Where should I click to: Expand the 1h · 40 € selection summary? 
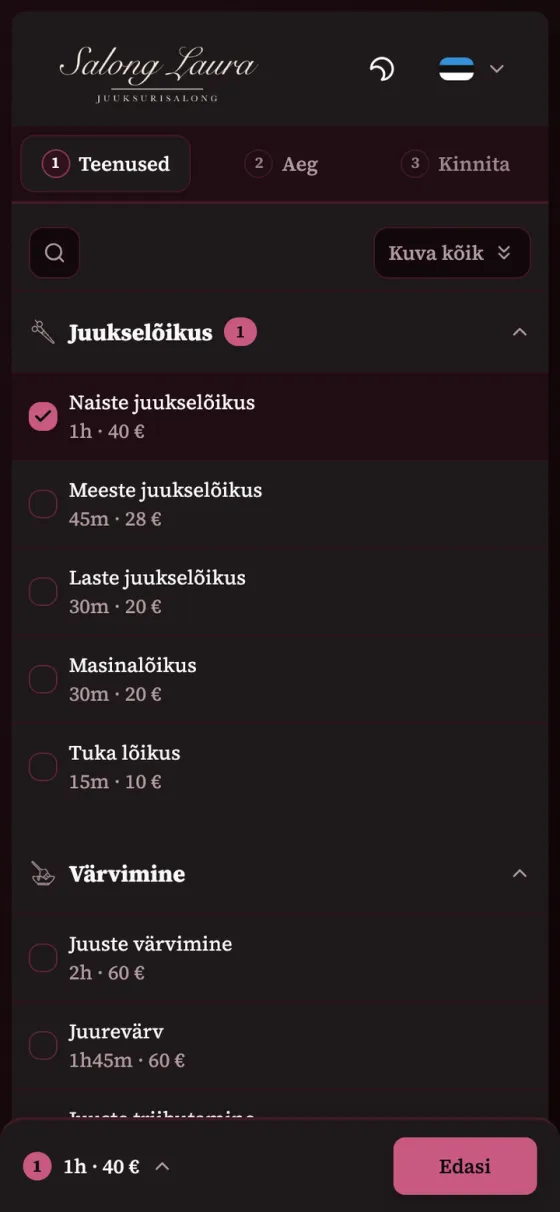97,1166
